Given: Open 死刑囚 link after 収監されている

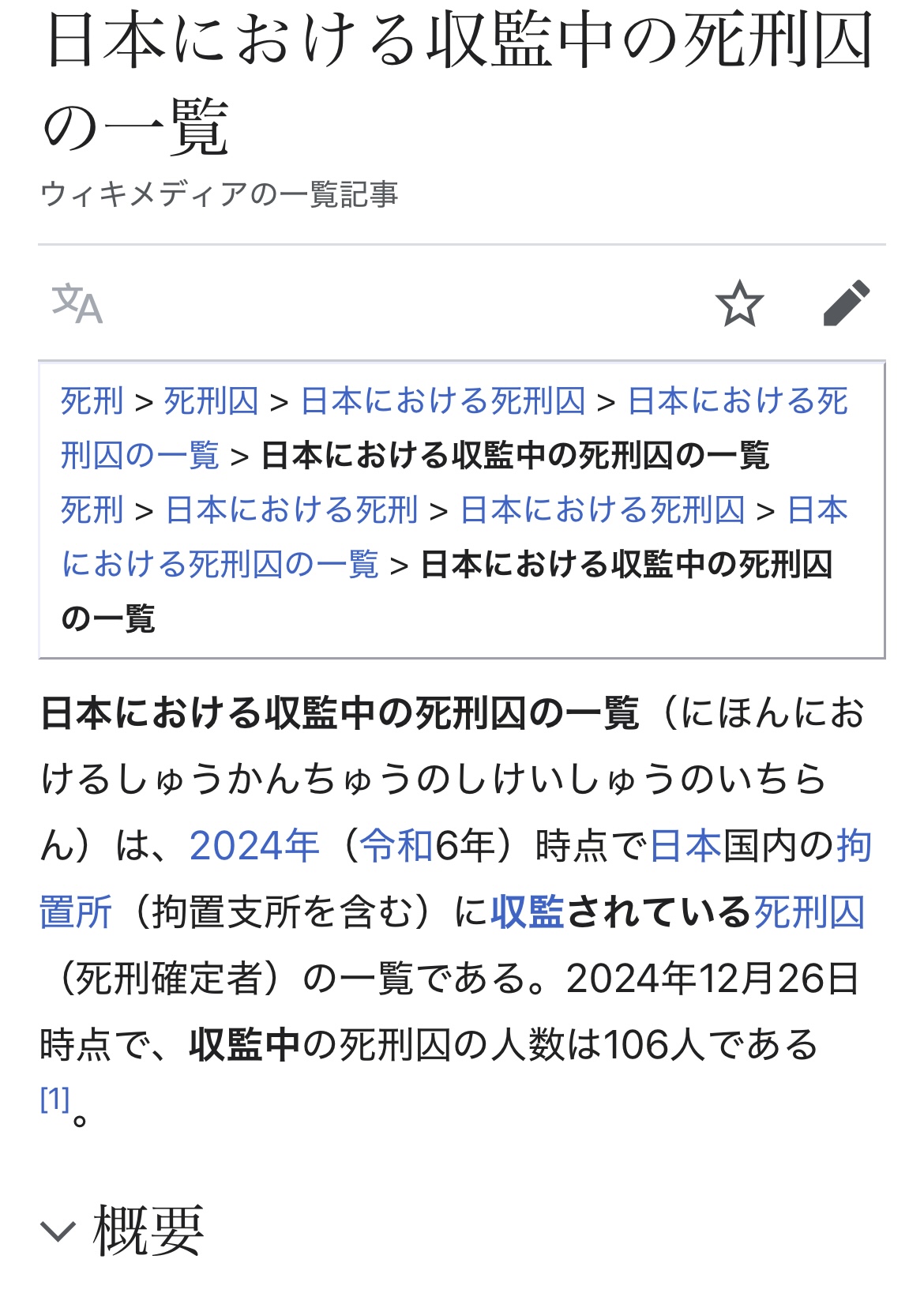Looking at the screenshot, I should [x=809, y=912].
